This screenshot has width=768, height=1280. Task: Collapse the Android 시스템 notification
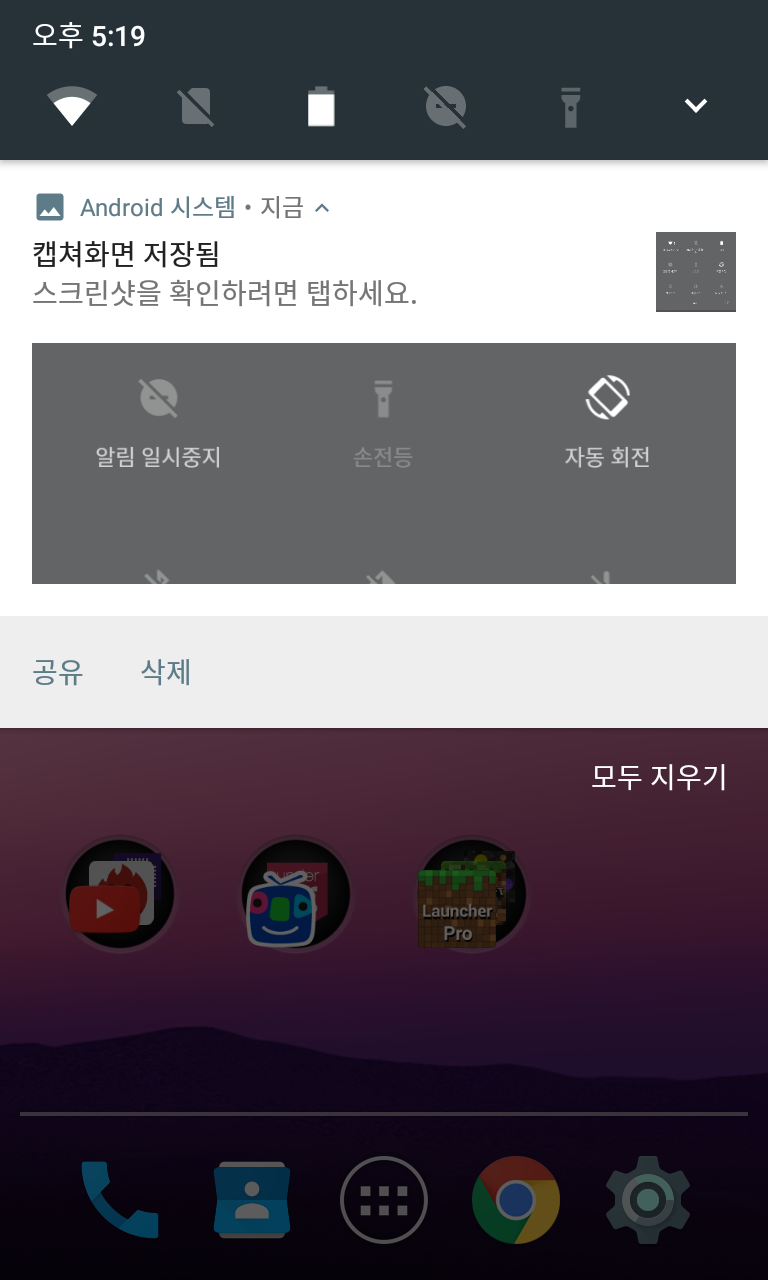pyautogui.click(x=322, y=208)
